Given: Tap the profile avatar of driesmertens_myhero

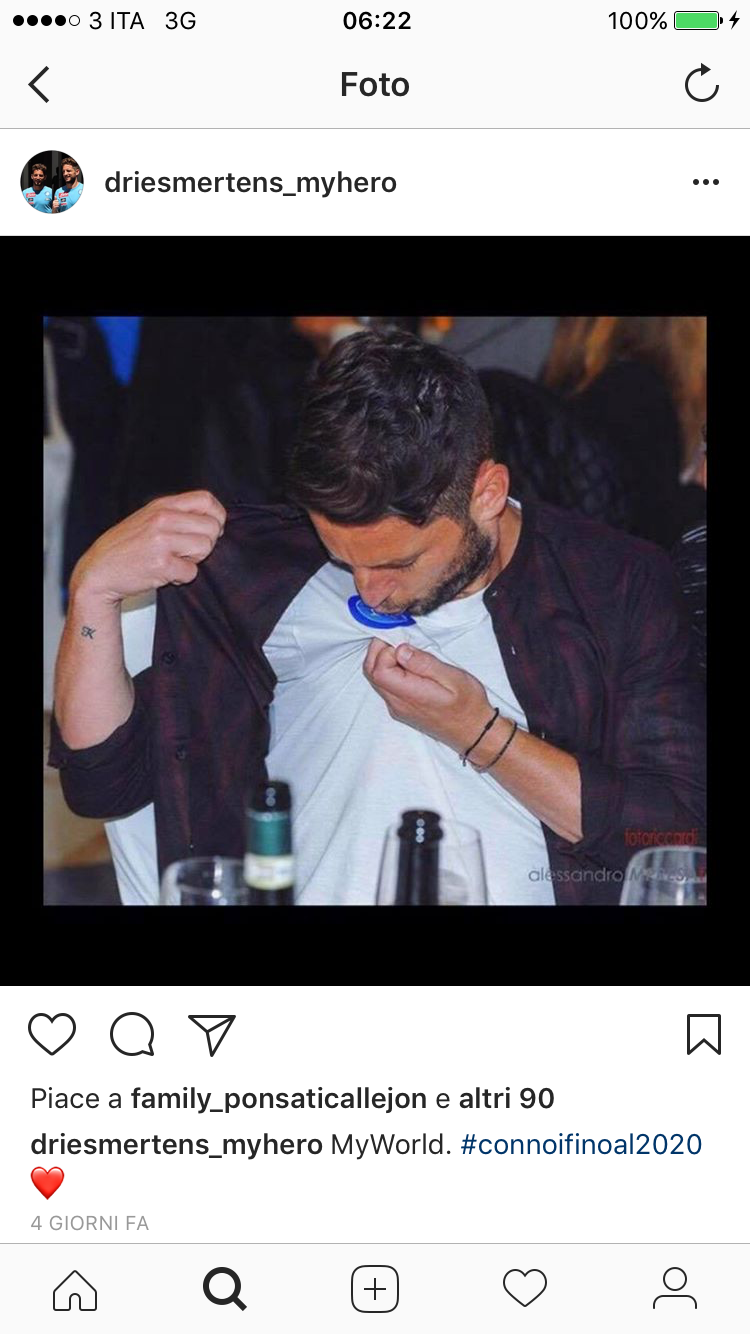Looking at the screenshot, I should (x=52, y=182).
